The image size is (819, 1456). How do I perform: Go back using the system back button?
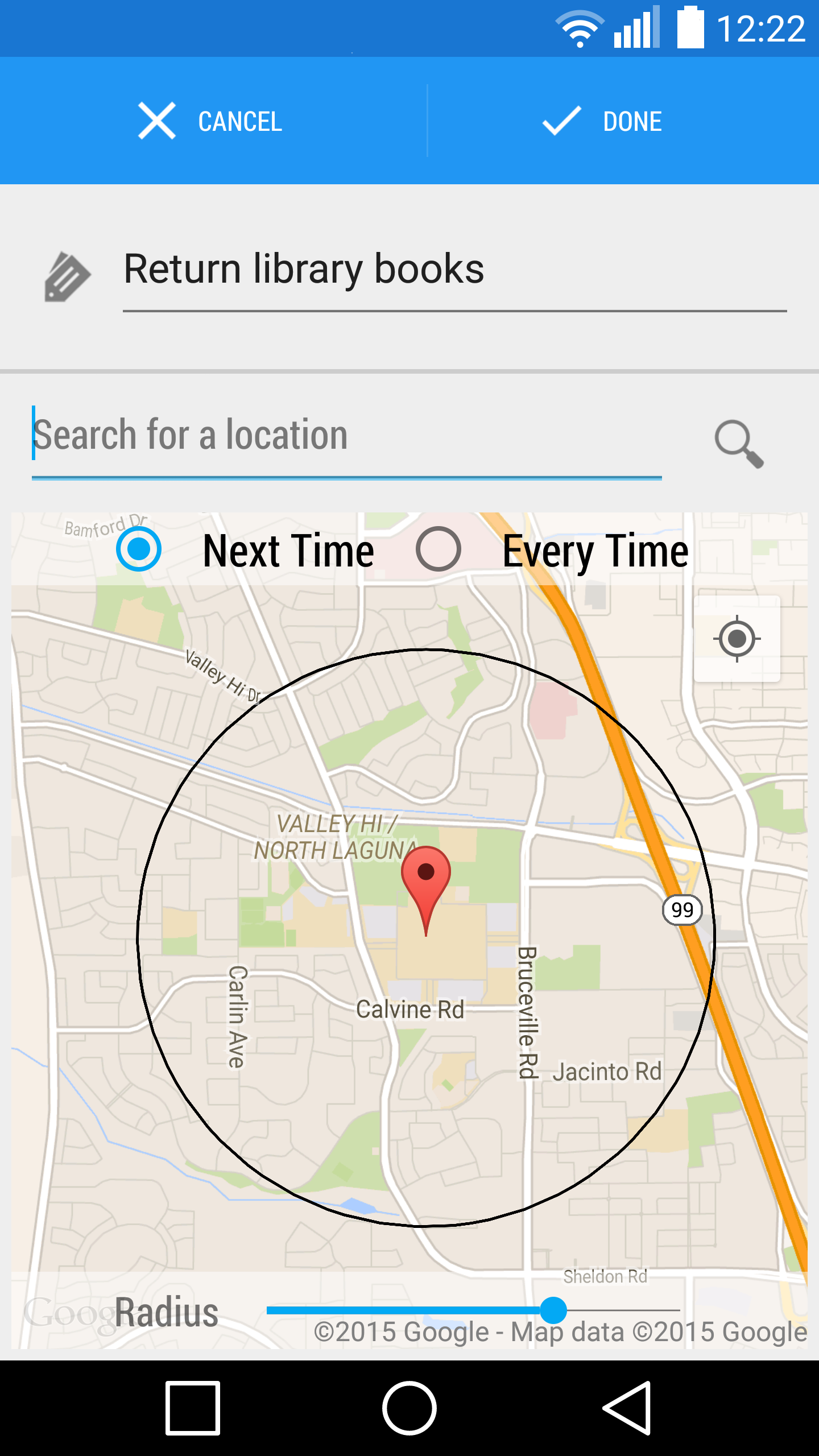click(x=627, y=1408)
